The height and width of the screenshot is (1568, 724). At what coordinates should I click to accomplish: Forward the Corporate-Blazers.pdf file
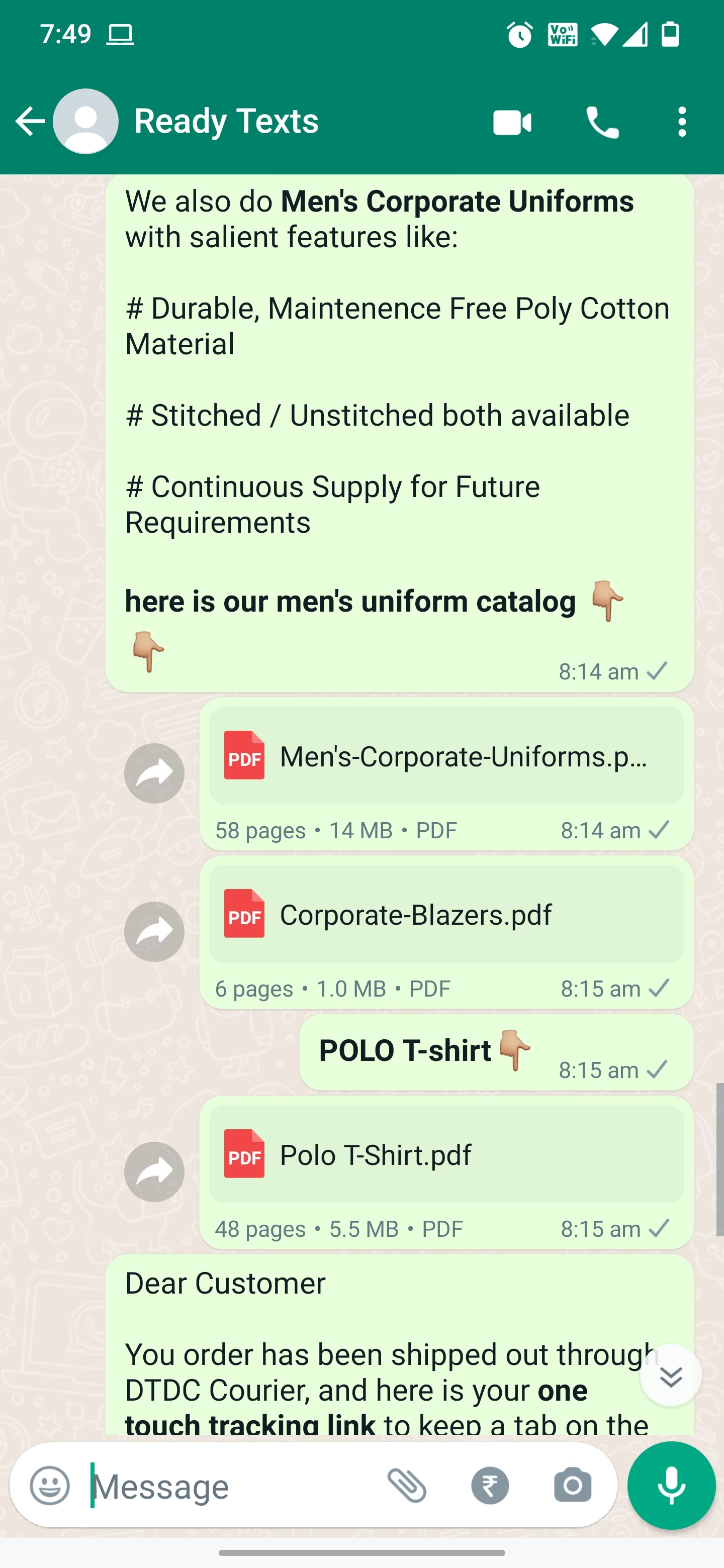pos(154,932)
